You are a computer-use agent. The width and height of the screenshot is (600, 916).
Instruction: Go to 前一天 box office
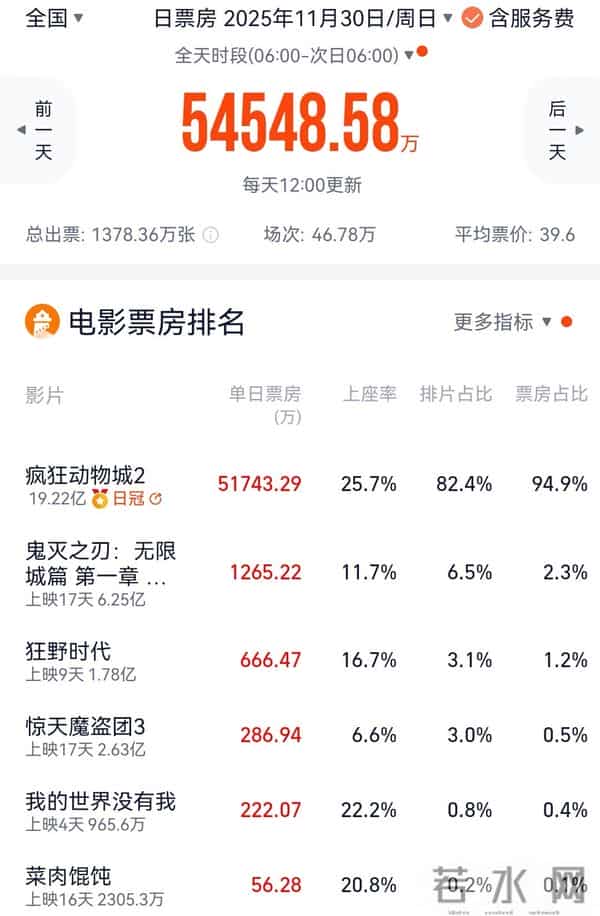(40, 131)
